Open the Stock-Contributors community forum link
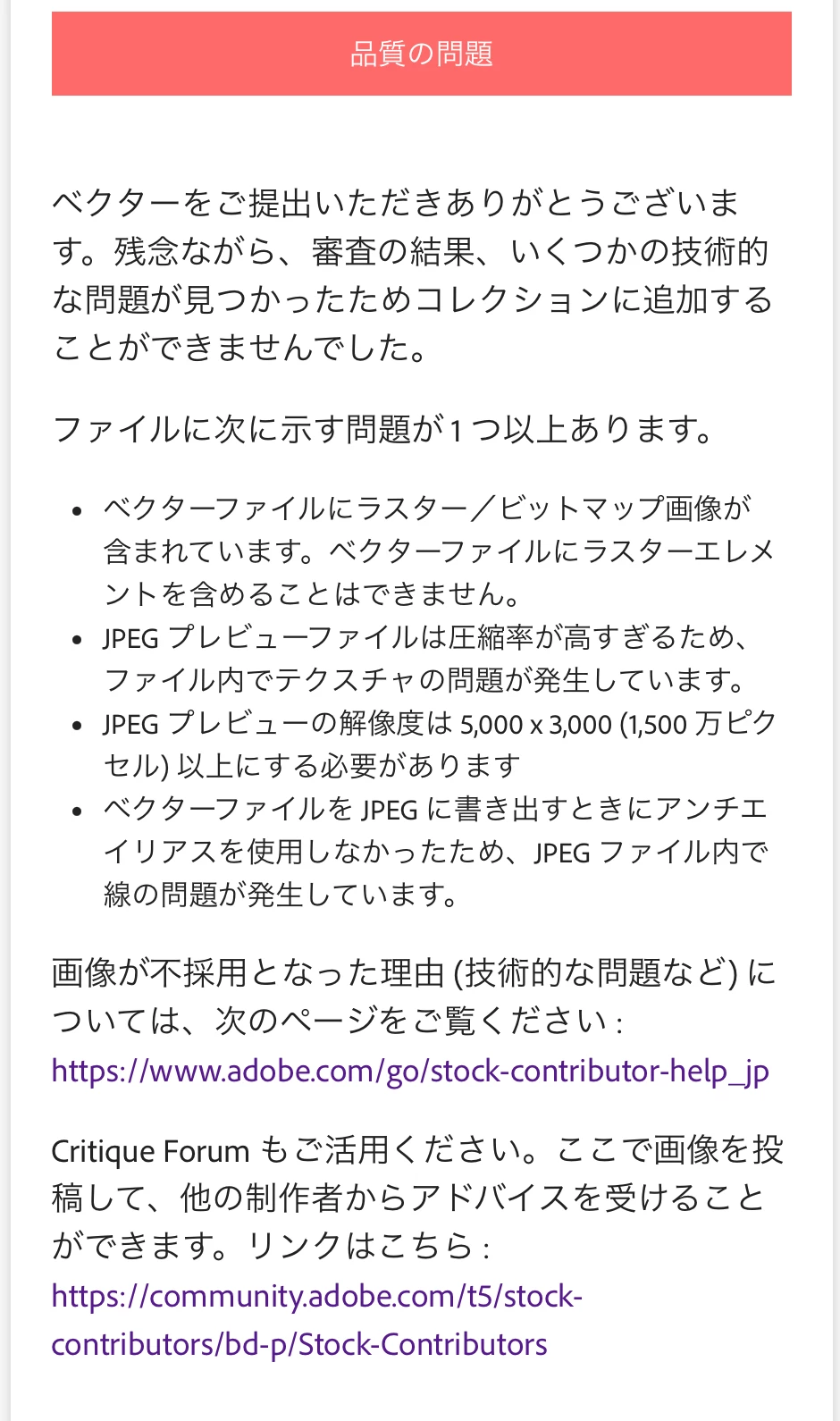 (x=316, y=1297)
